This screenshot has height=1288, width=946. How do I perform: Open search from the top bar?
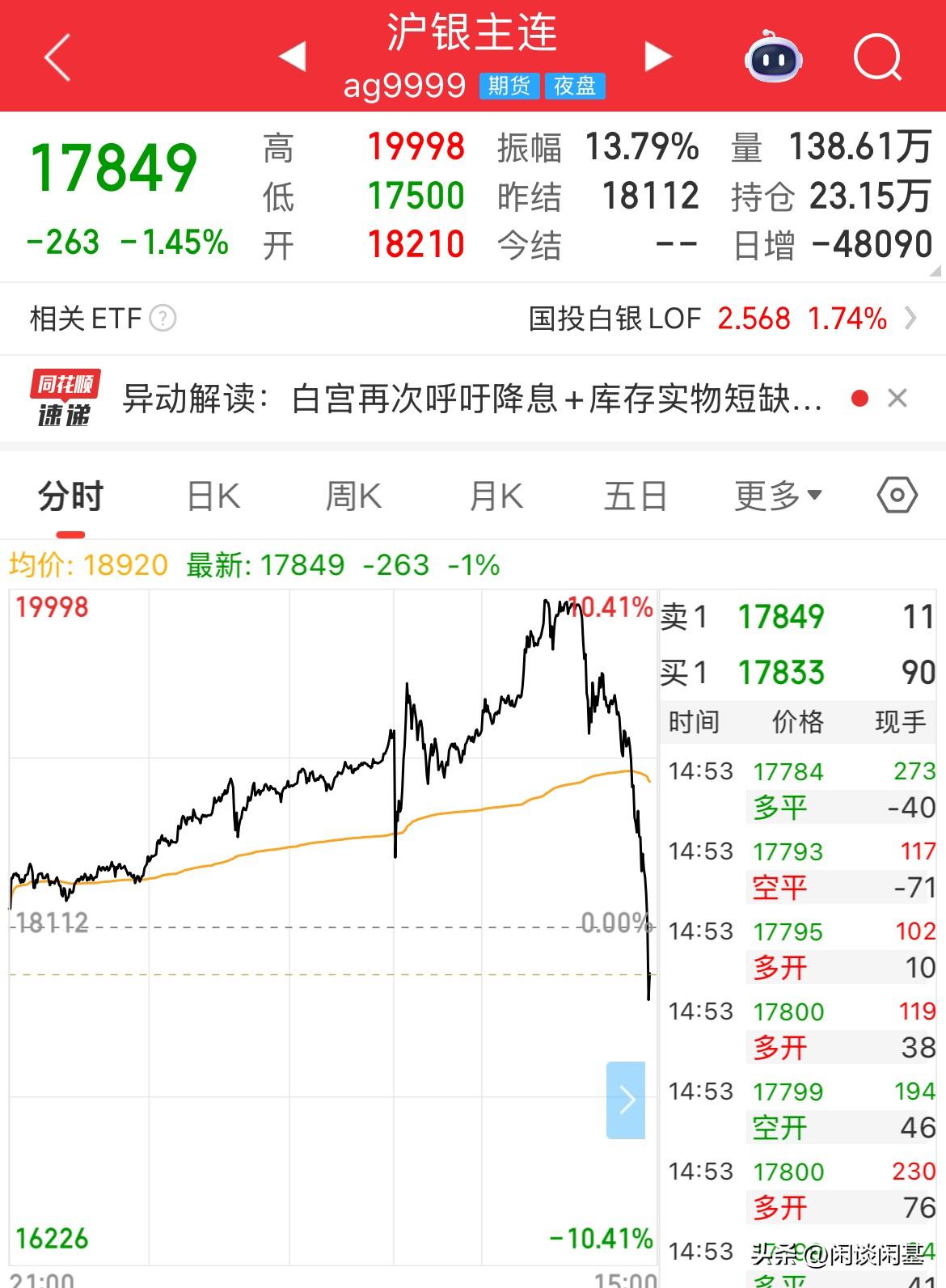[878, 57]
